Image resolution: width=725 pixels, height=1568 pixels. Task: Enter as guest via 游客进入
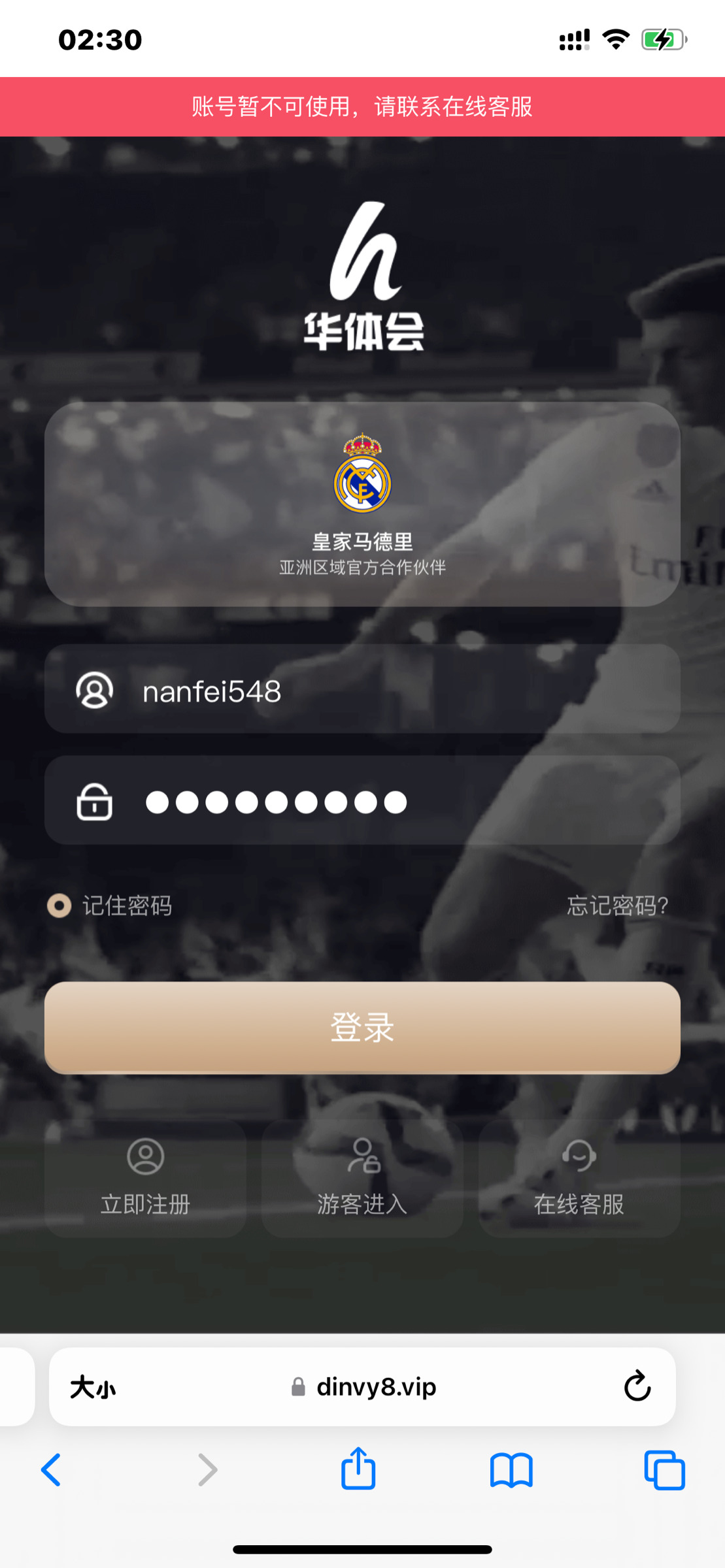click(x=362, y=1177)
